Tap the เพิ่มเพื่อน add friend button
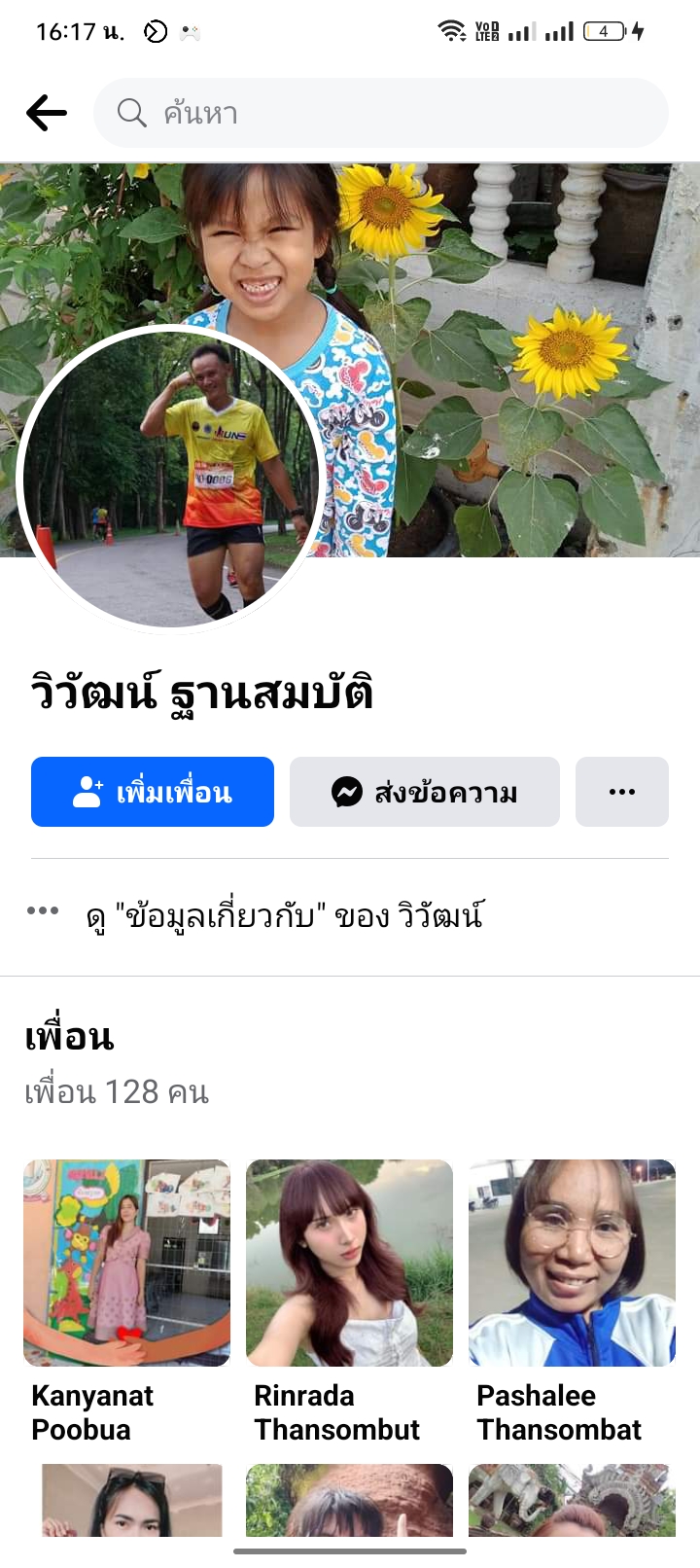The width and height of the screenshot is (700, 1568). click(153, 792)
